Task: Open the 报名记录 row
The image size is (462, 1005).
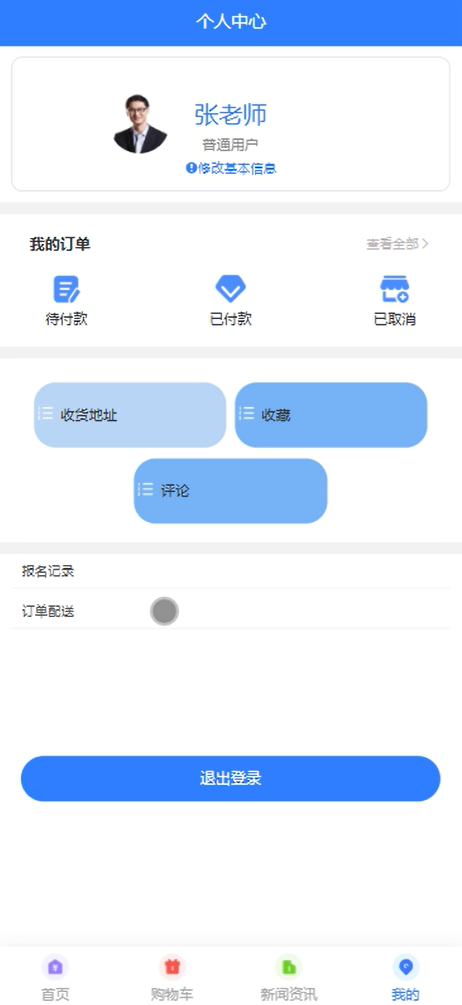Action: tap(231, 571)
